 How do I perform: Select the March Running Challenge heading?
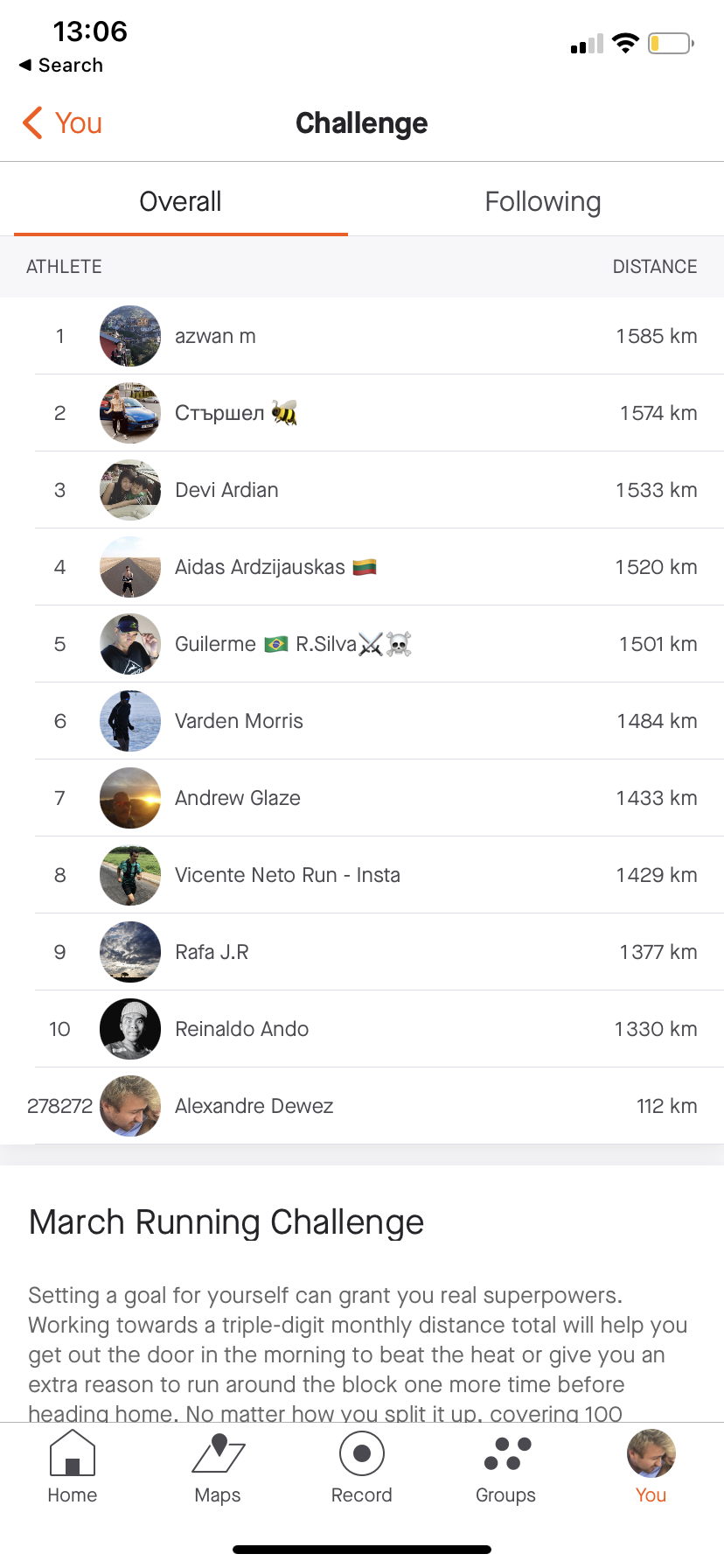(226, 1221)
